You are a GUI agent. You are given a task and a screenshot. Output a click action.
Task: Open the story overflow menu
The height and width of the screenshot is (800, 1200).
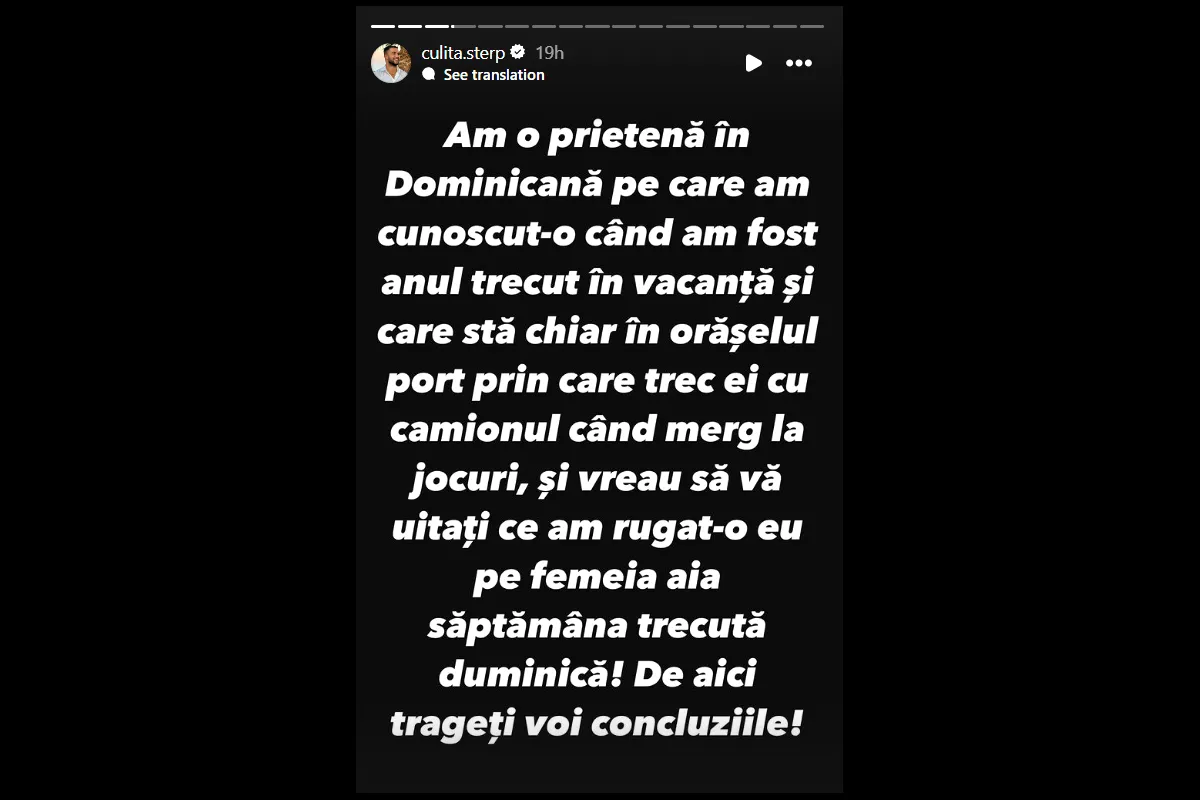[799, 63]
